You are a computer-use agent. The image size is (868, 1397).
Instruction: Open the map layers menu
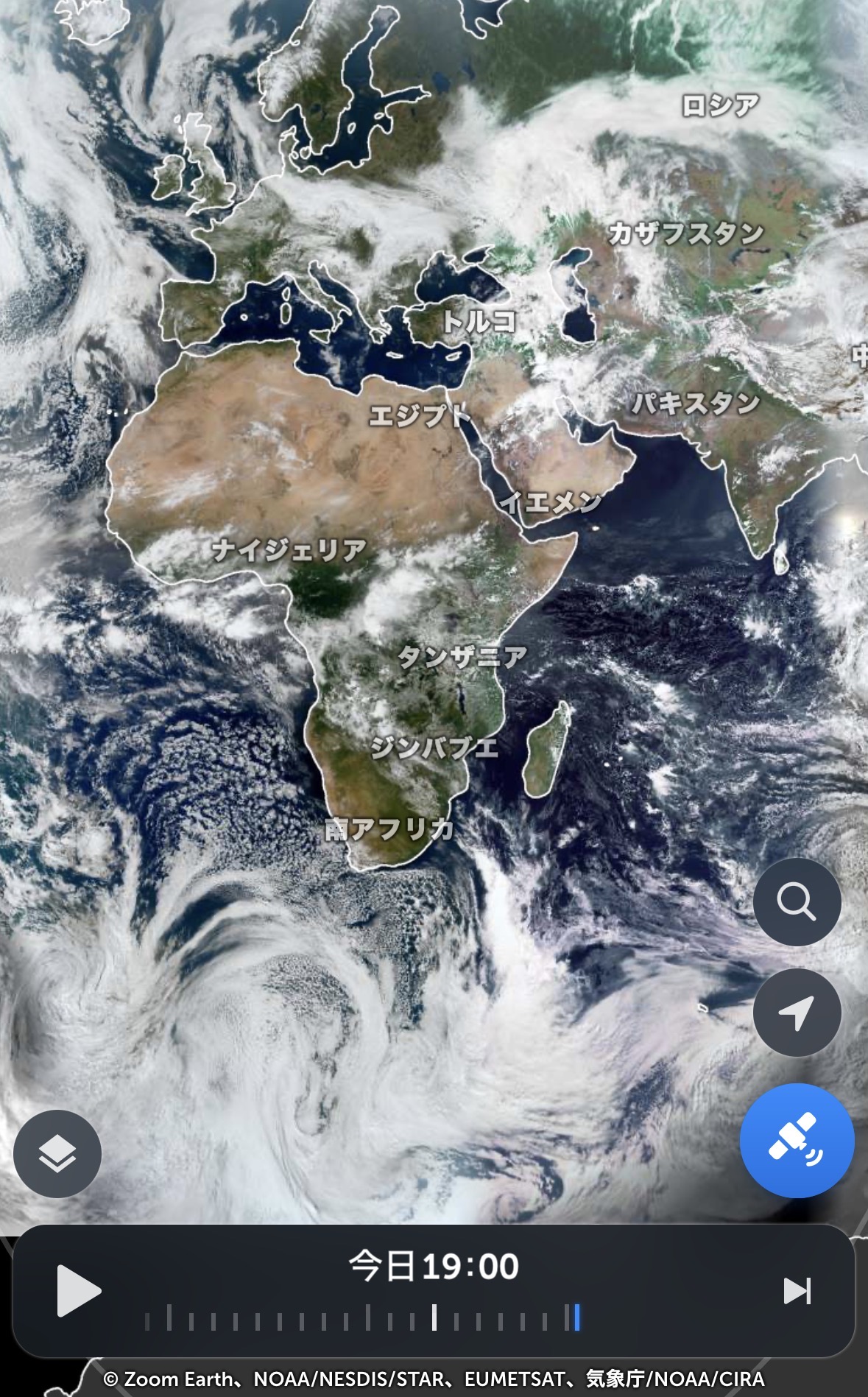click(x=57, y=1153)
